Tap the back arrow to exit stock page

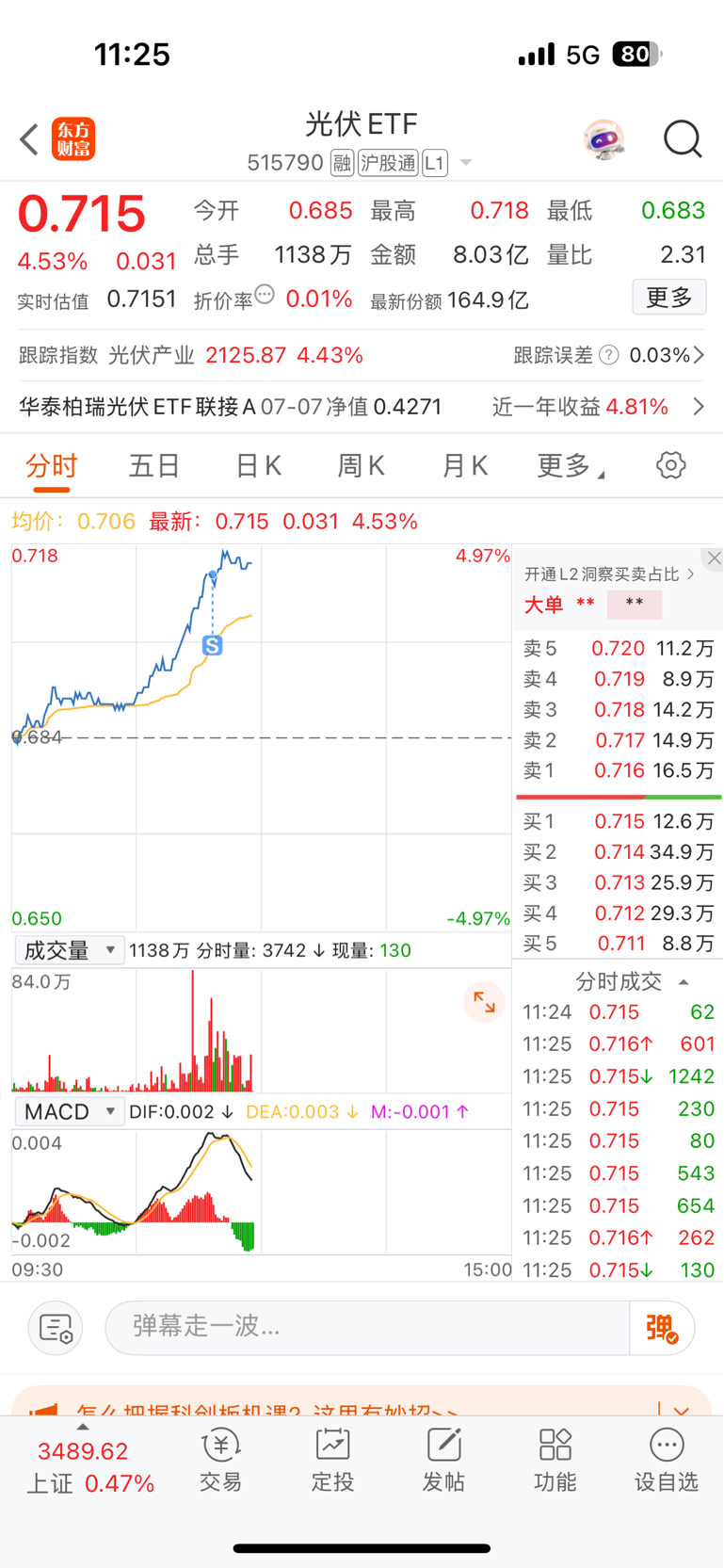27,138
